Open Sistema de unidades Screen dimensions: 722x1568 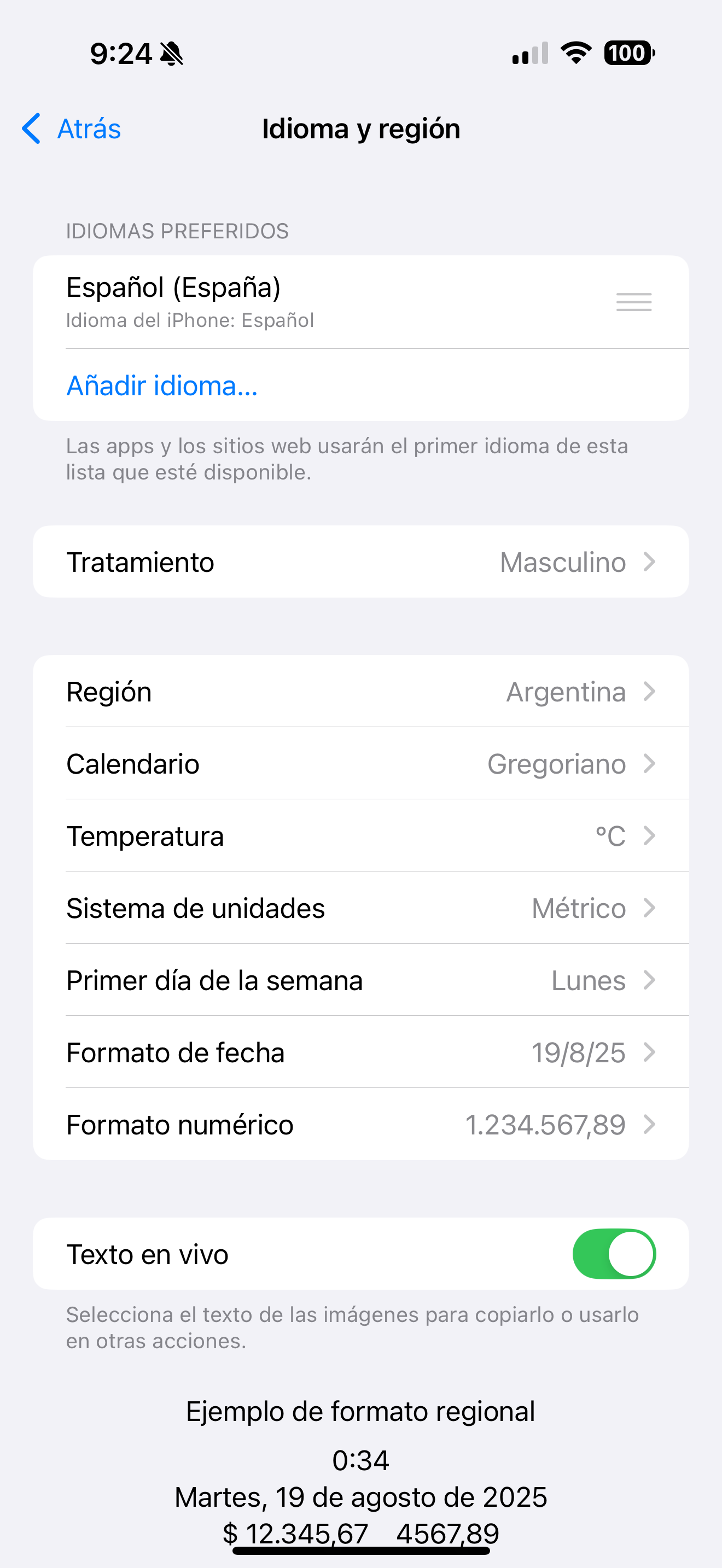tap(360, 908)
